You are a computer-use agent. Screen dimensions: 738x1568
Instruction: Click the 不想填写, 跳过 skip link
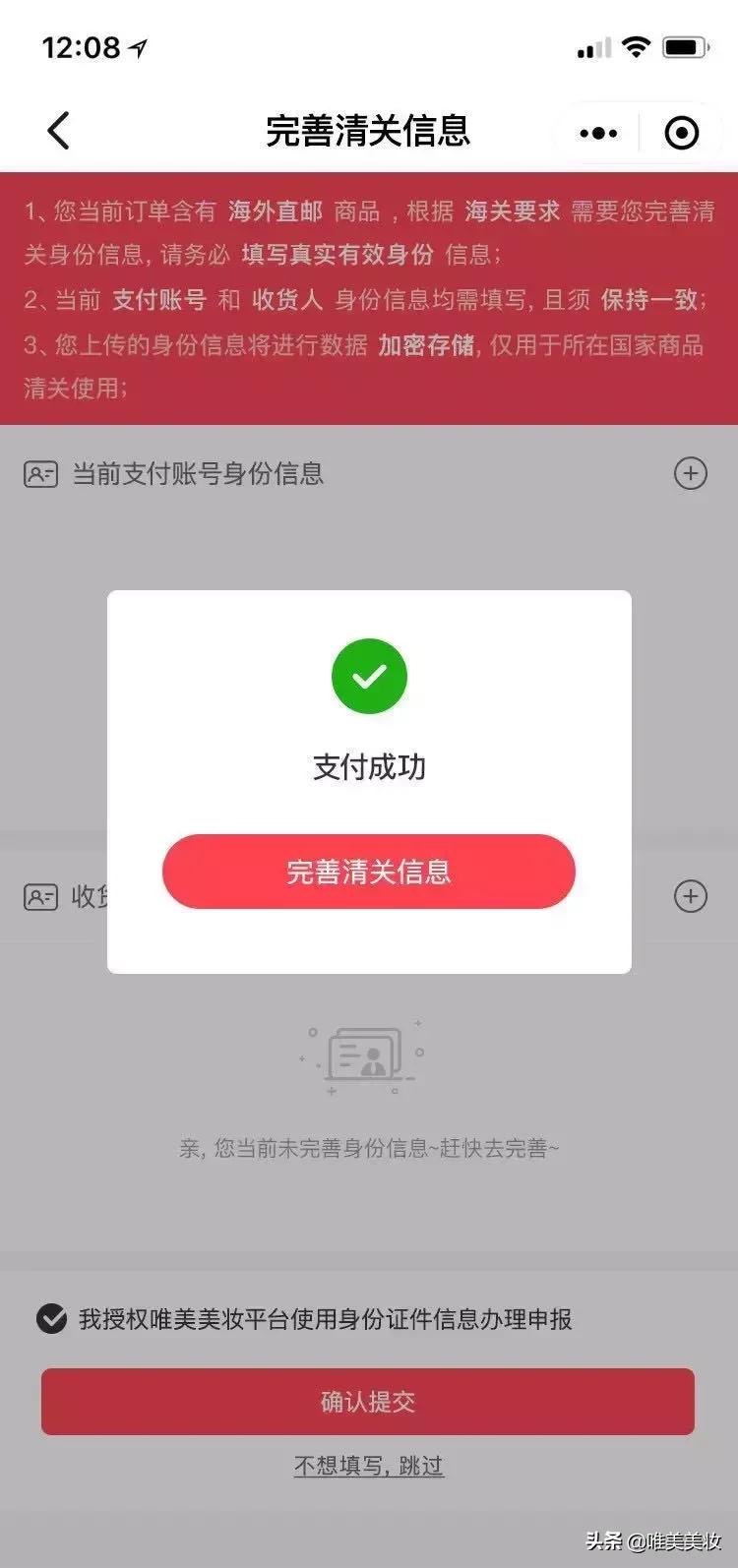coord(369,1466)
